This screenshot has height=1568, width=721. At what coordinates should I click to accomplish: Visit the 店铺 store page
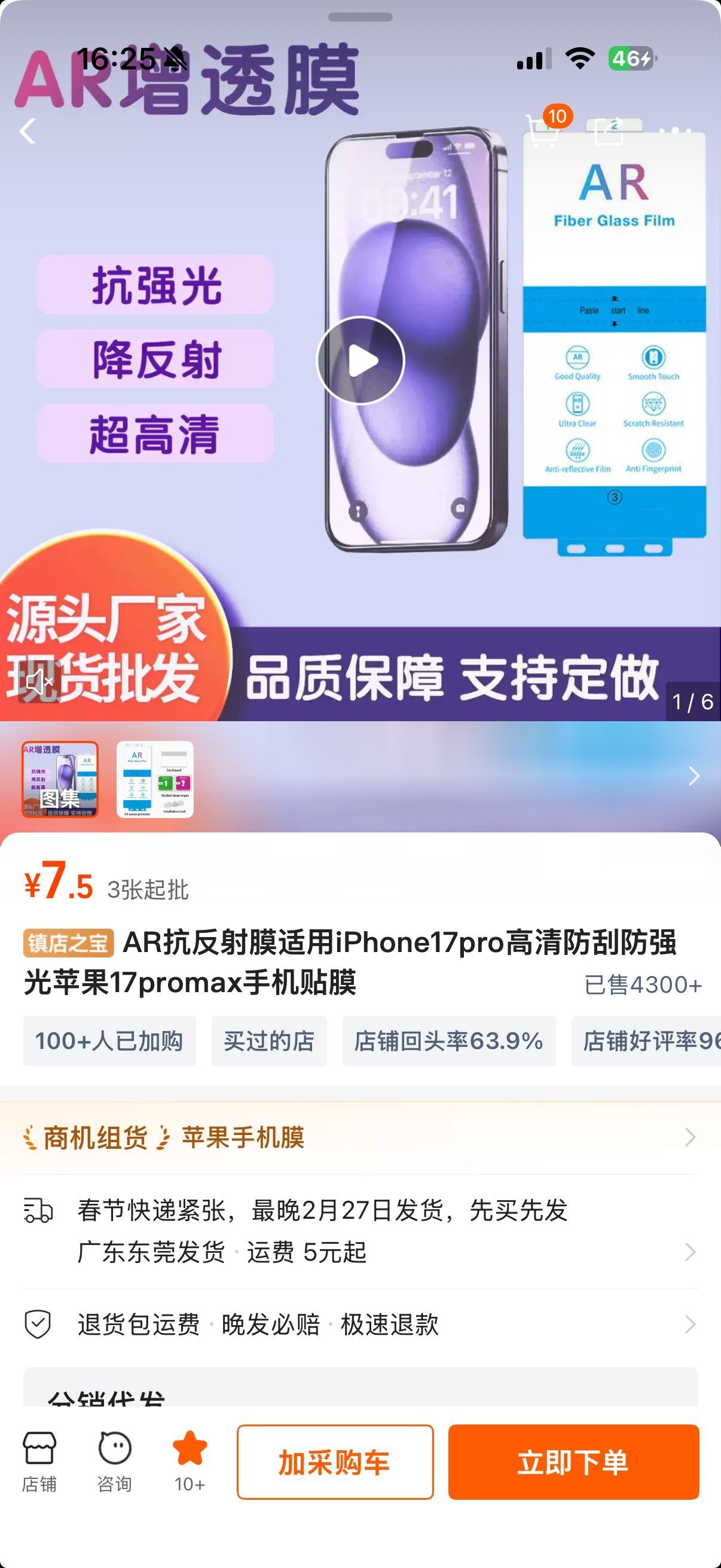point(39,1461)
